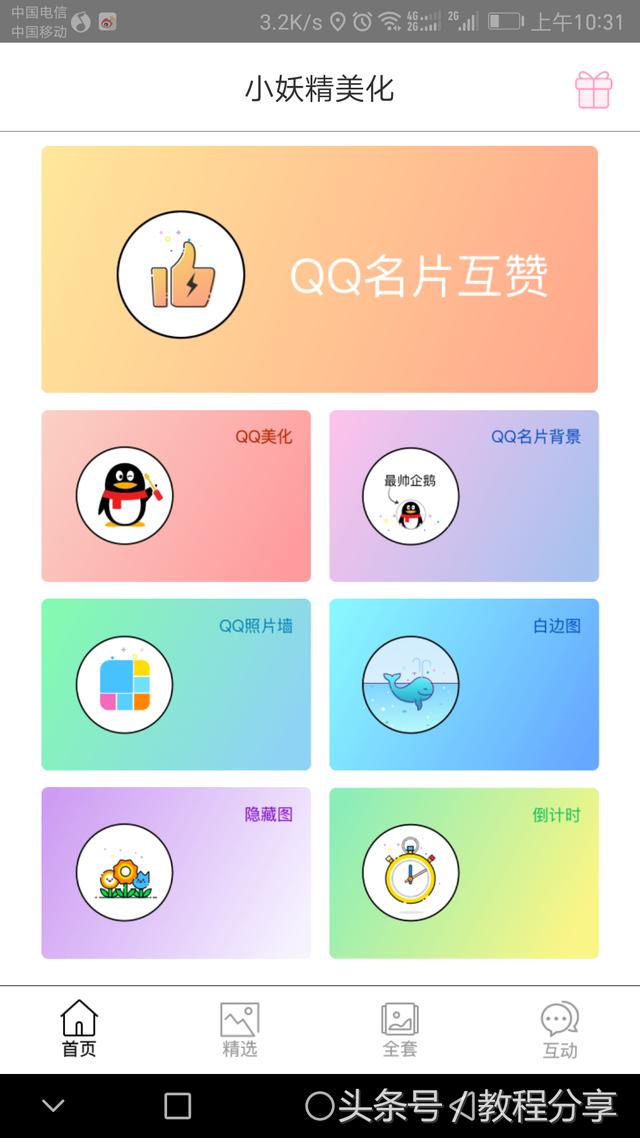The width and height of the screenshot is (640, 1138).
Task: Switch to the 精选 tab
Action: pyautogui.click(x=240, y=1029)
